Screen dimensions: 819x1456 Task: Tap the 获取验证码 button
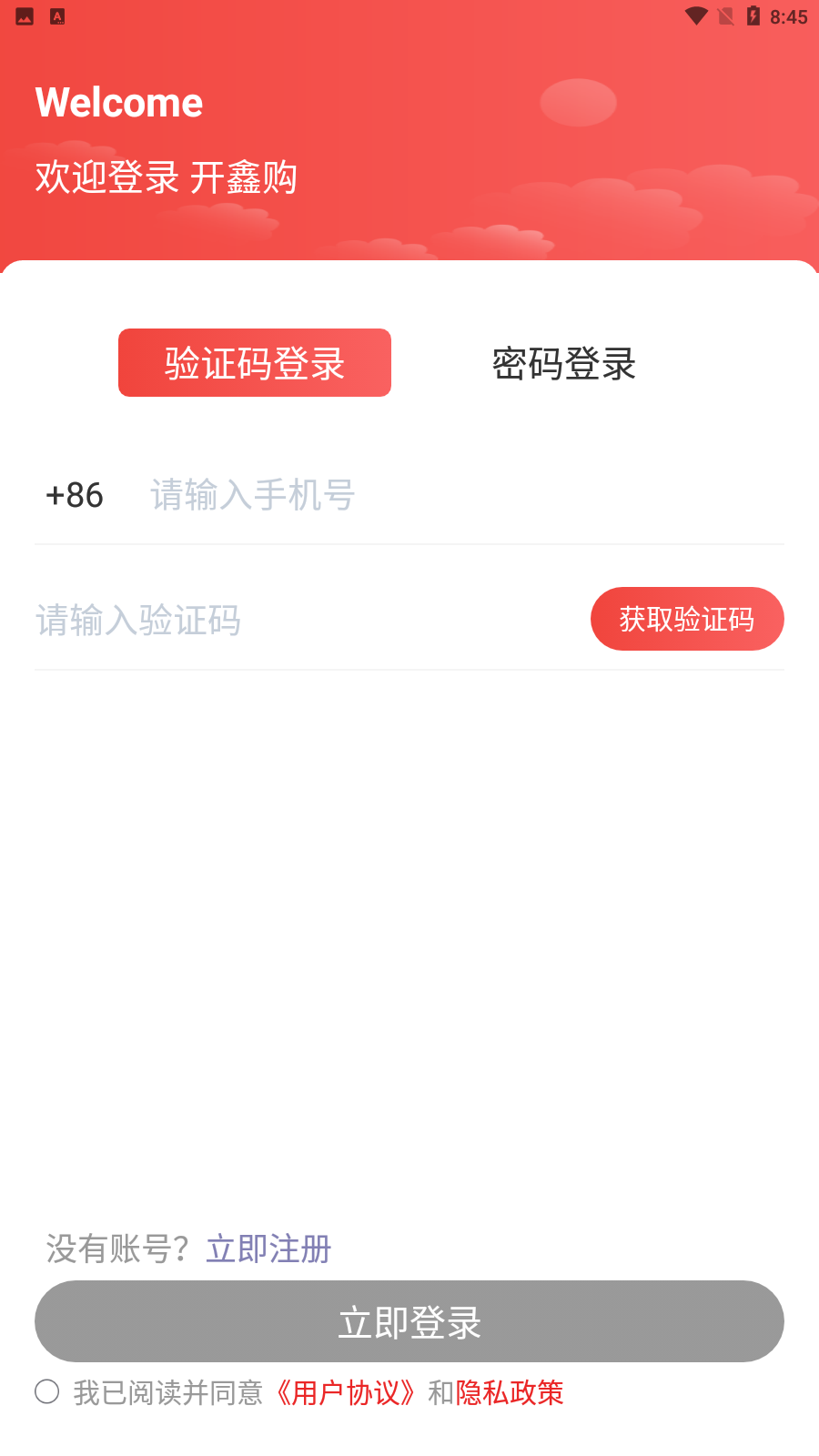[687, 619]
